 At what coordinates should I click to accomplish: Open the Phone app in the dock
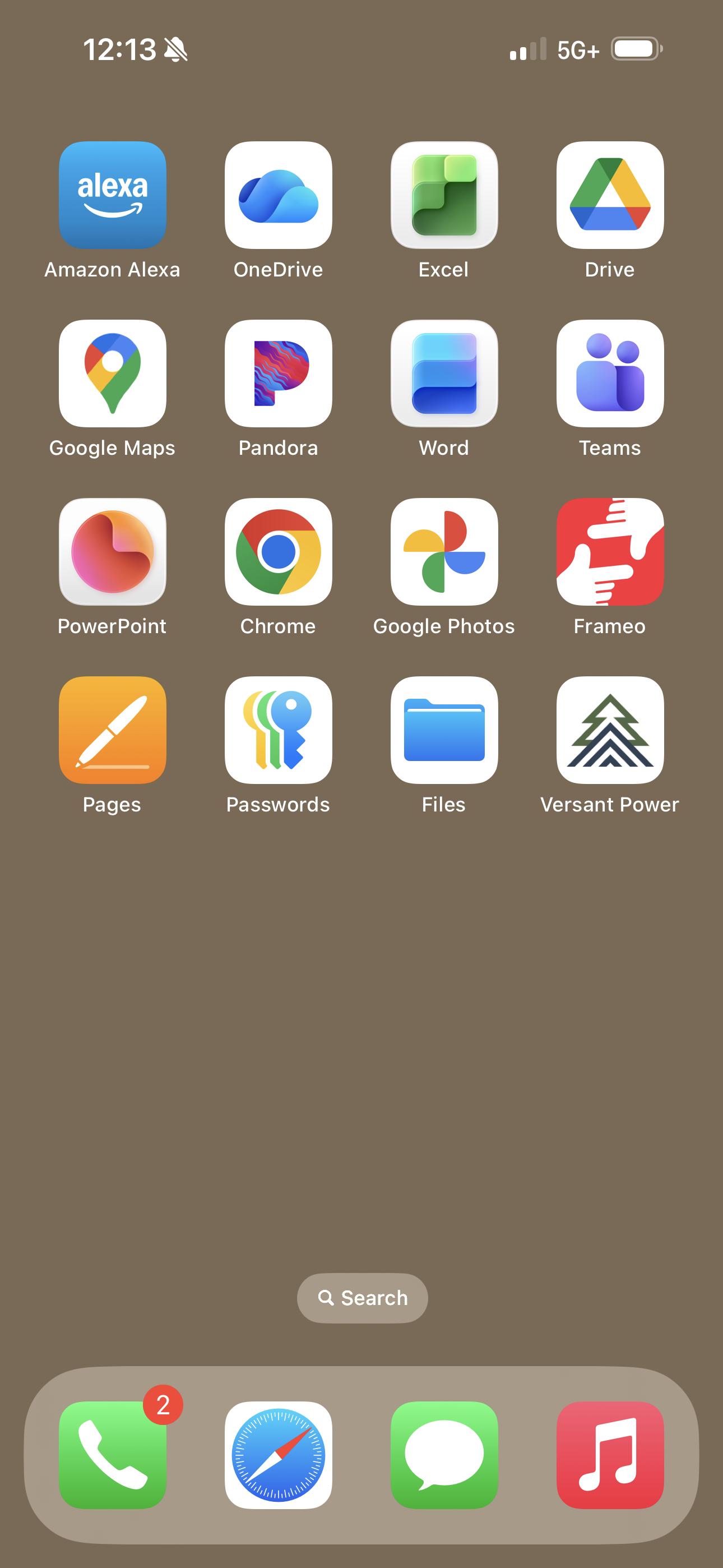click(113, 1455)
